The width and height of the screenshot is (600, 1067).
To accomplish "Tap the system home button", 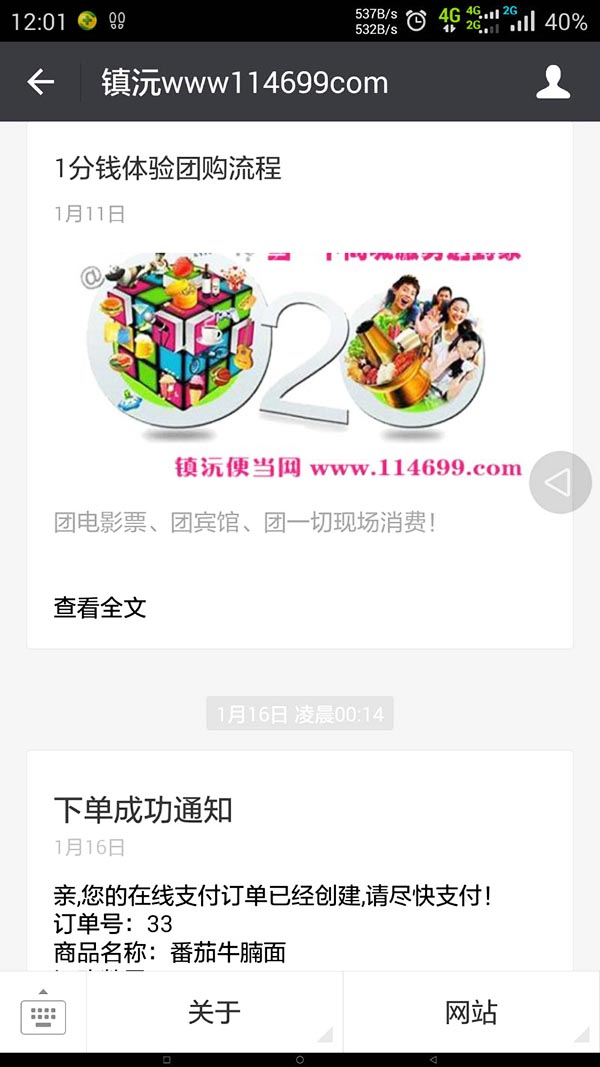I will point(300,1060).
